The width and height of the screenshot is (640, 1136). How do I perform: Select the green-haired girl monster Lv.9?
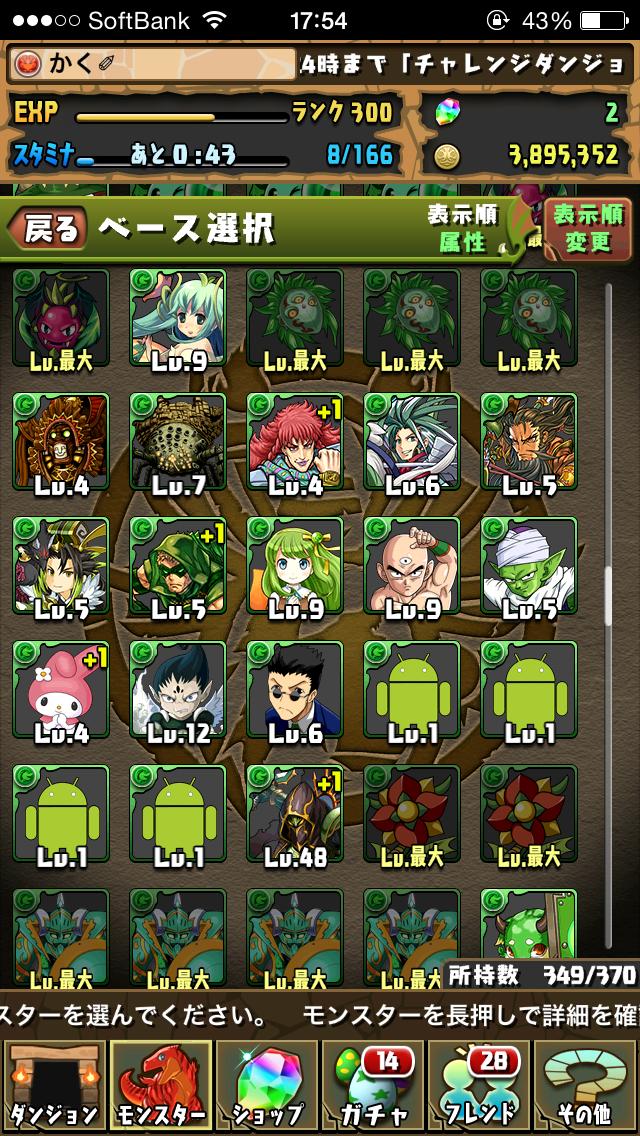coord(294,566)
